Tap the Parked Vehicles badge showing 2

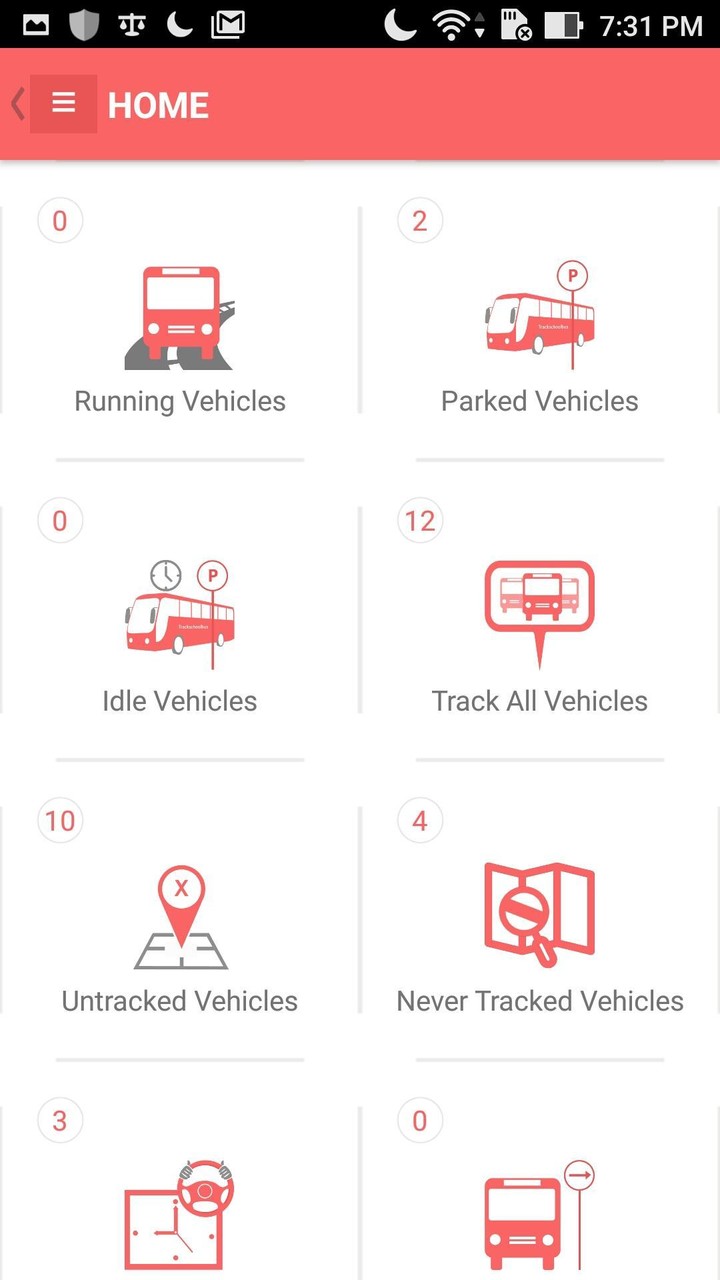point(419,220)
